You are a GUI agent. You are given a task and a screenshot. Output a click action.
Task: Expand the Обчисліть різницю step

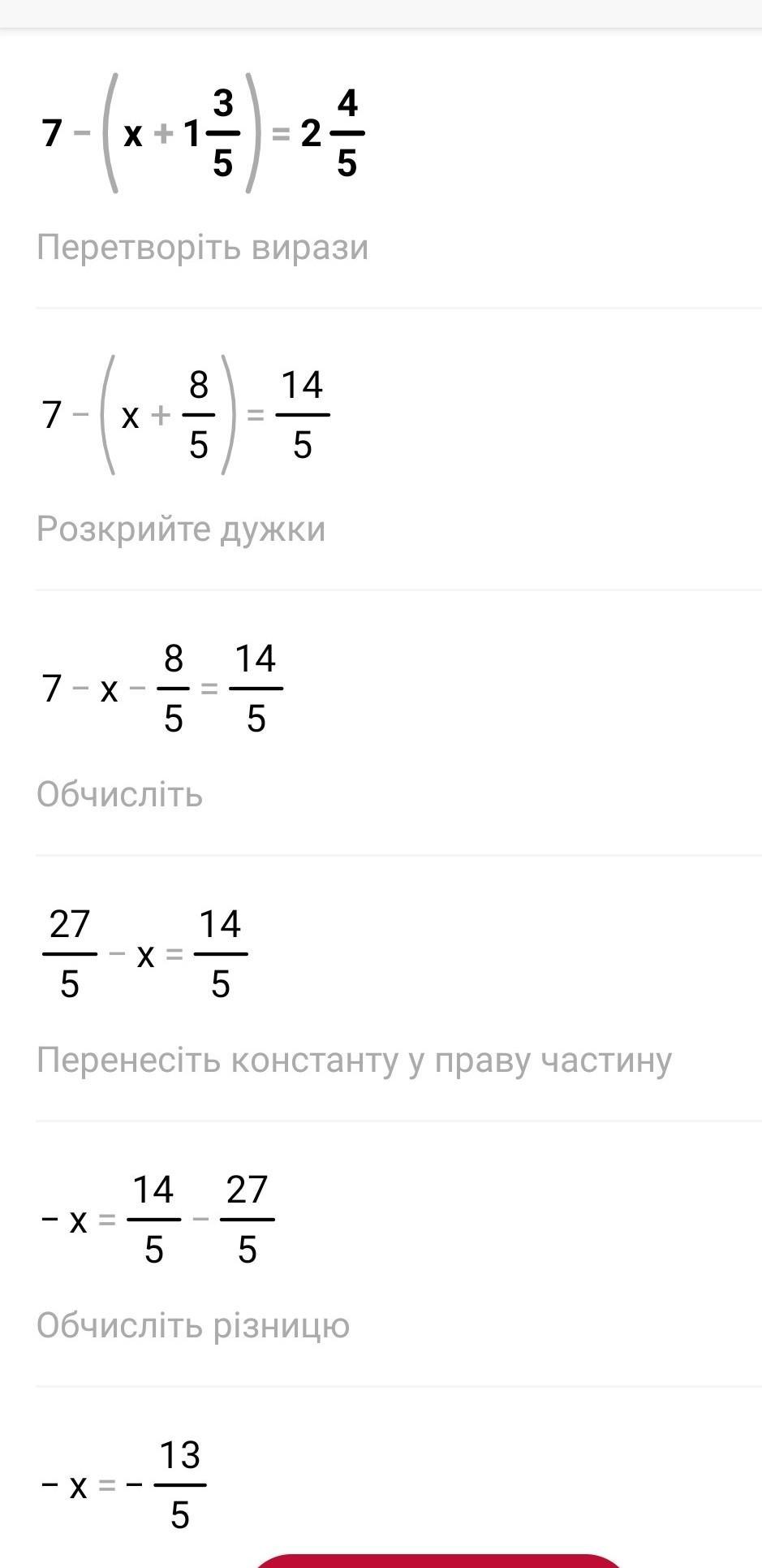[x=193, y=1326]
